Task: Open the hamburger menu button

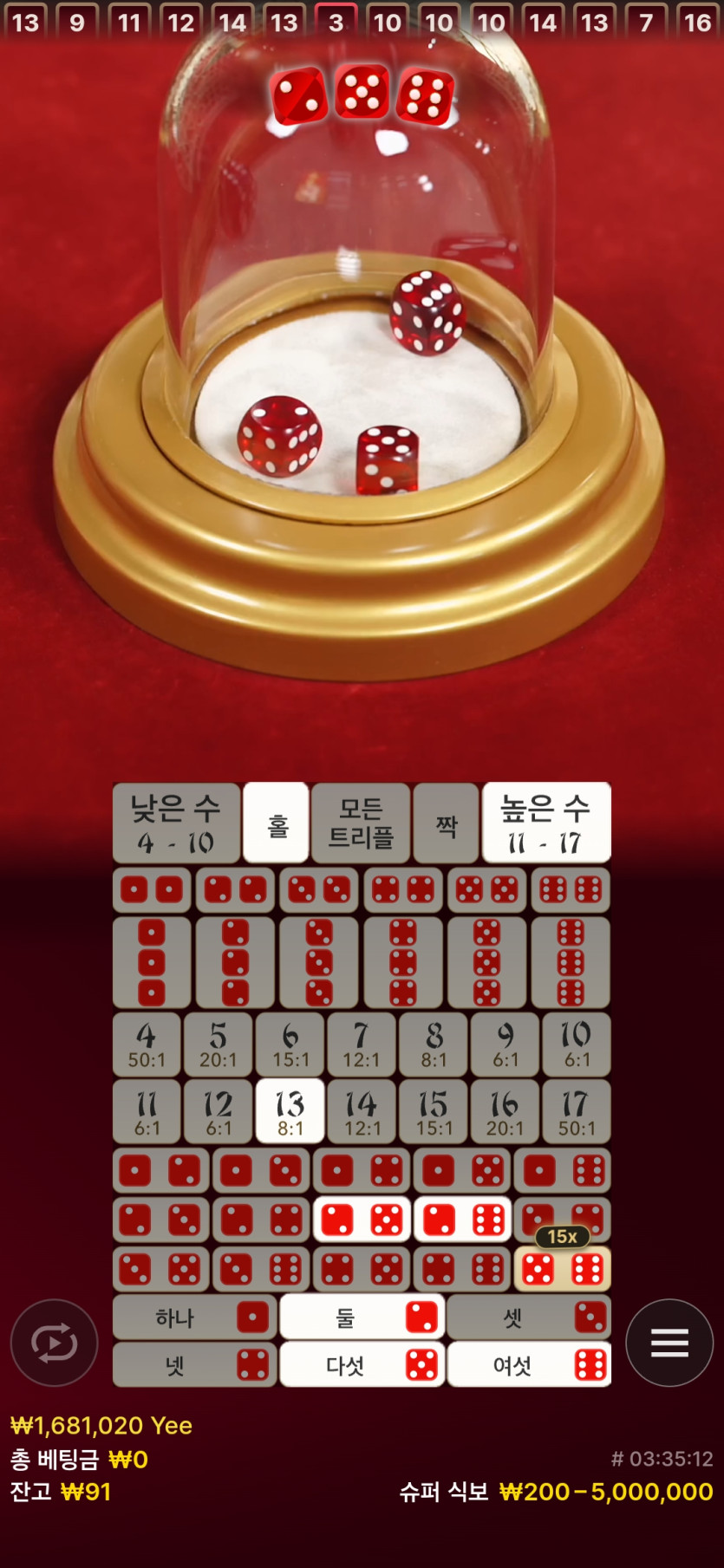Action: [x=669, y=1343]
